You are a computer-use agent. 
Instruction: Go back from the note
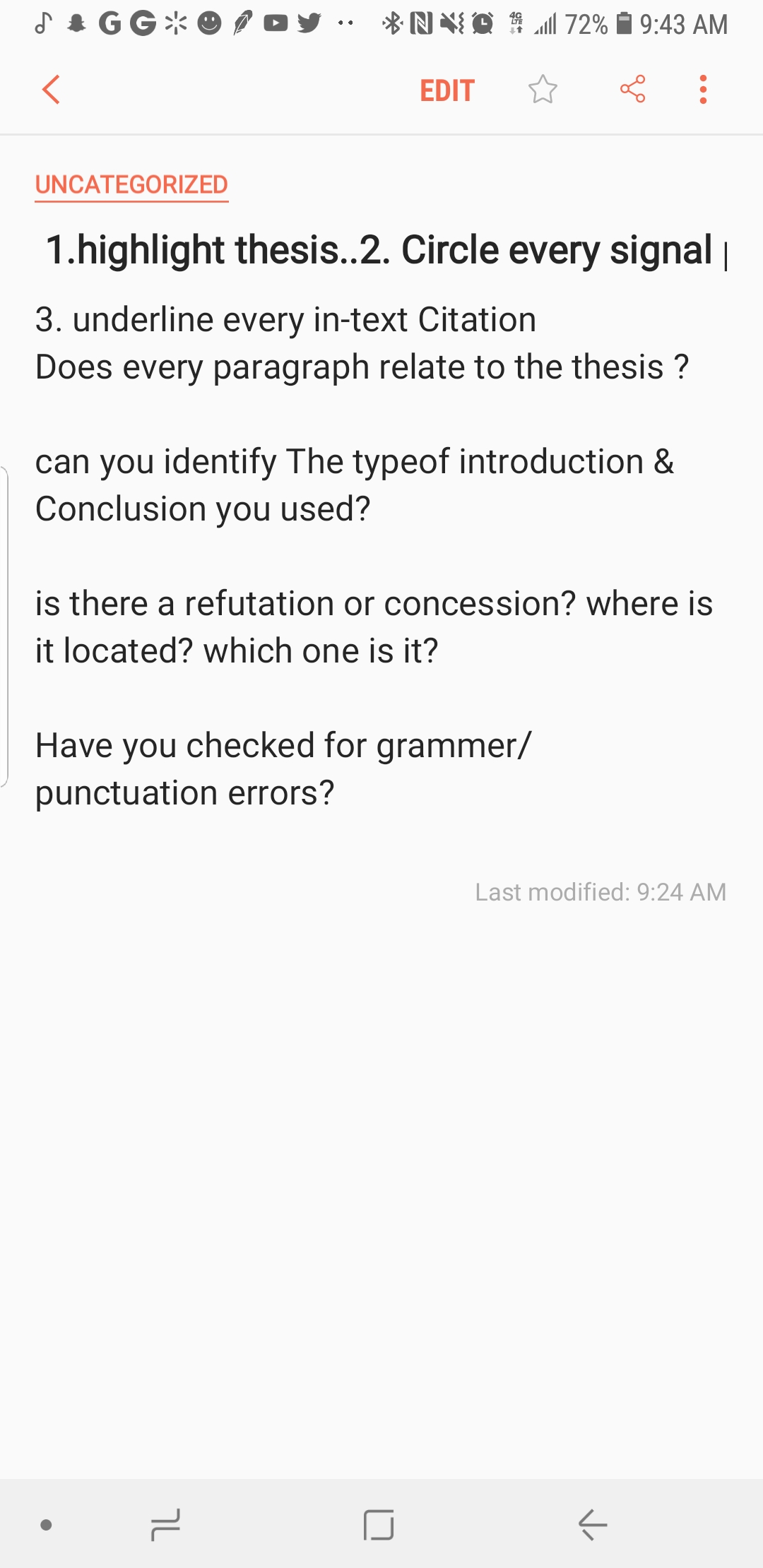click(x=51, y=90)
